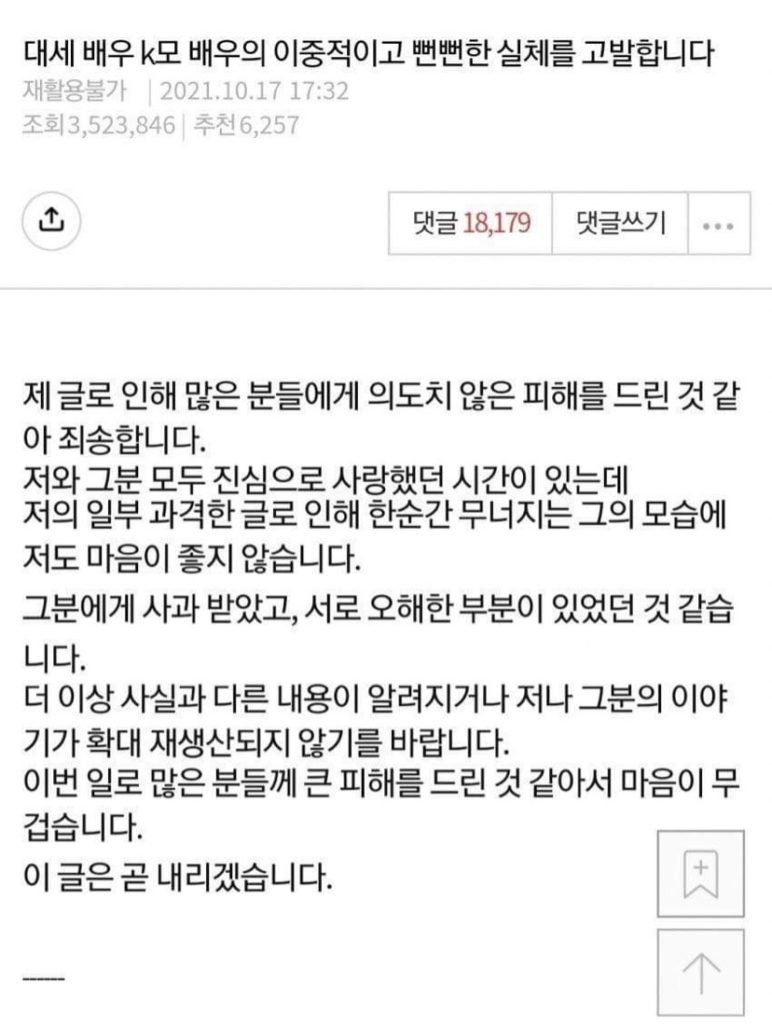
Task: Open the three-dot more options menu
Action: tap(718, 224)
